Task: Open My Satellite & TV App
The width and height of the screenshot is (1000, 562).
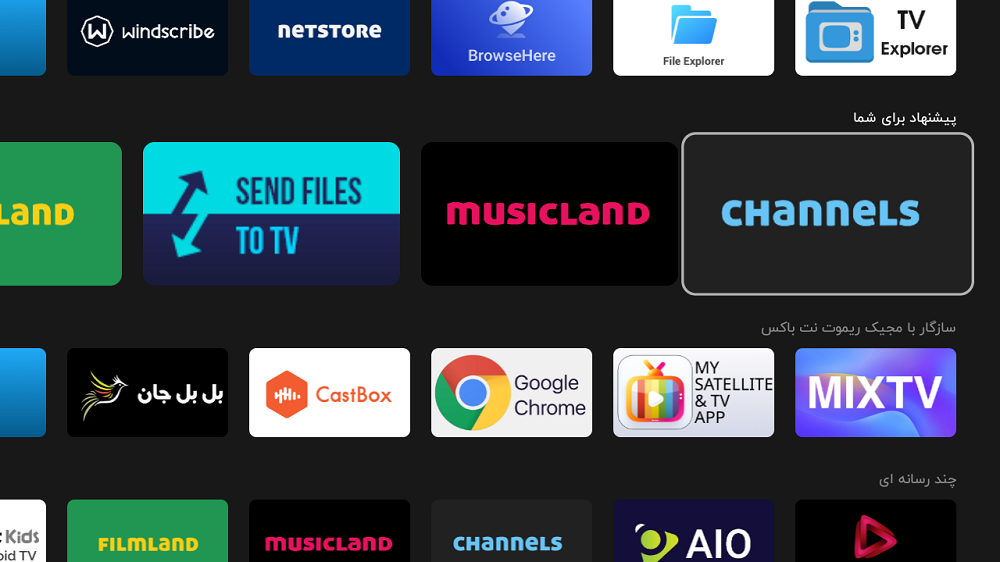Action: [693, 393]
